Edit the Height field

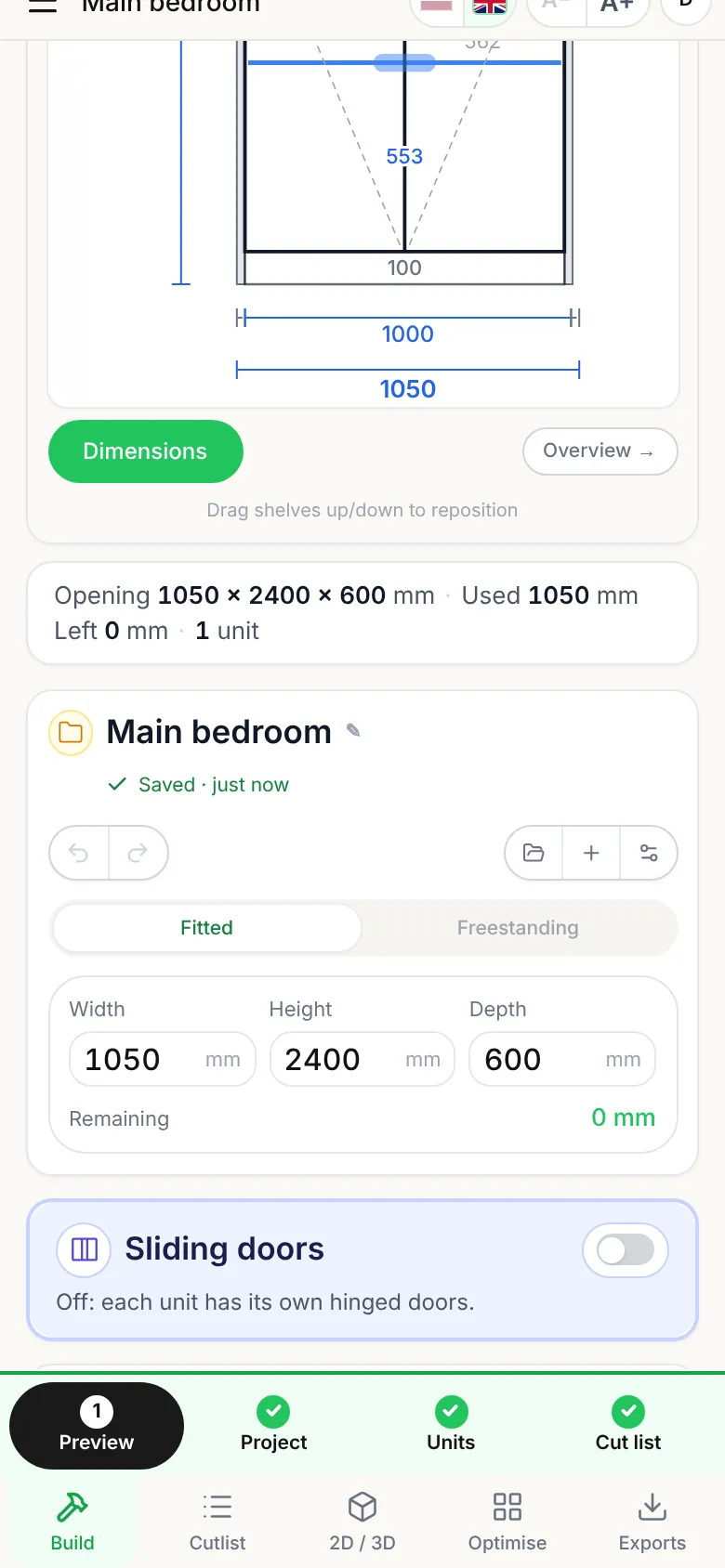(362, 1059)
